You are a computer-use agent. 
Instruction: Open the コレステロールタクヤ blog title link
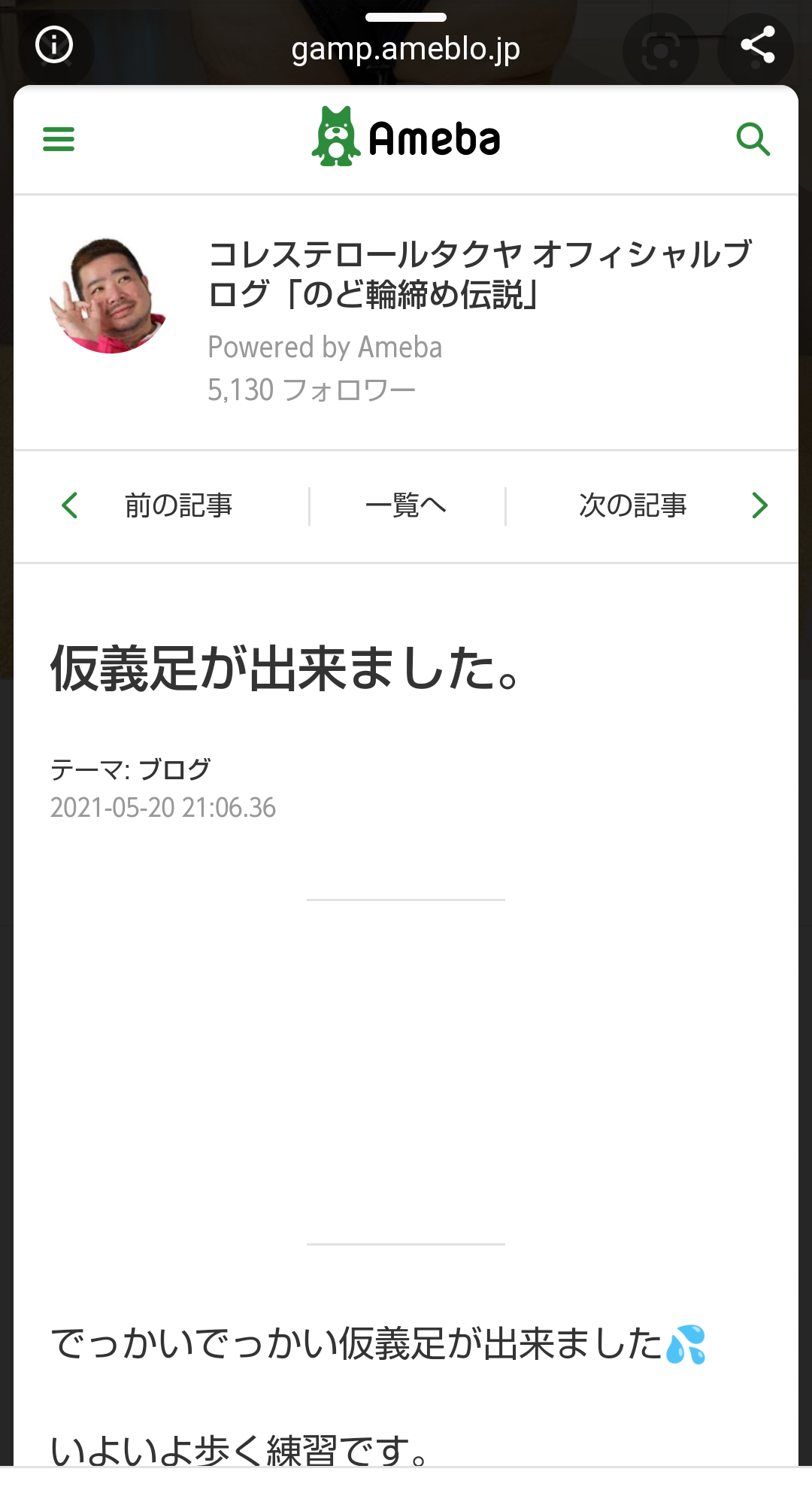[x=479, y=275]
